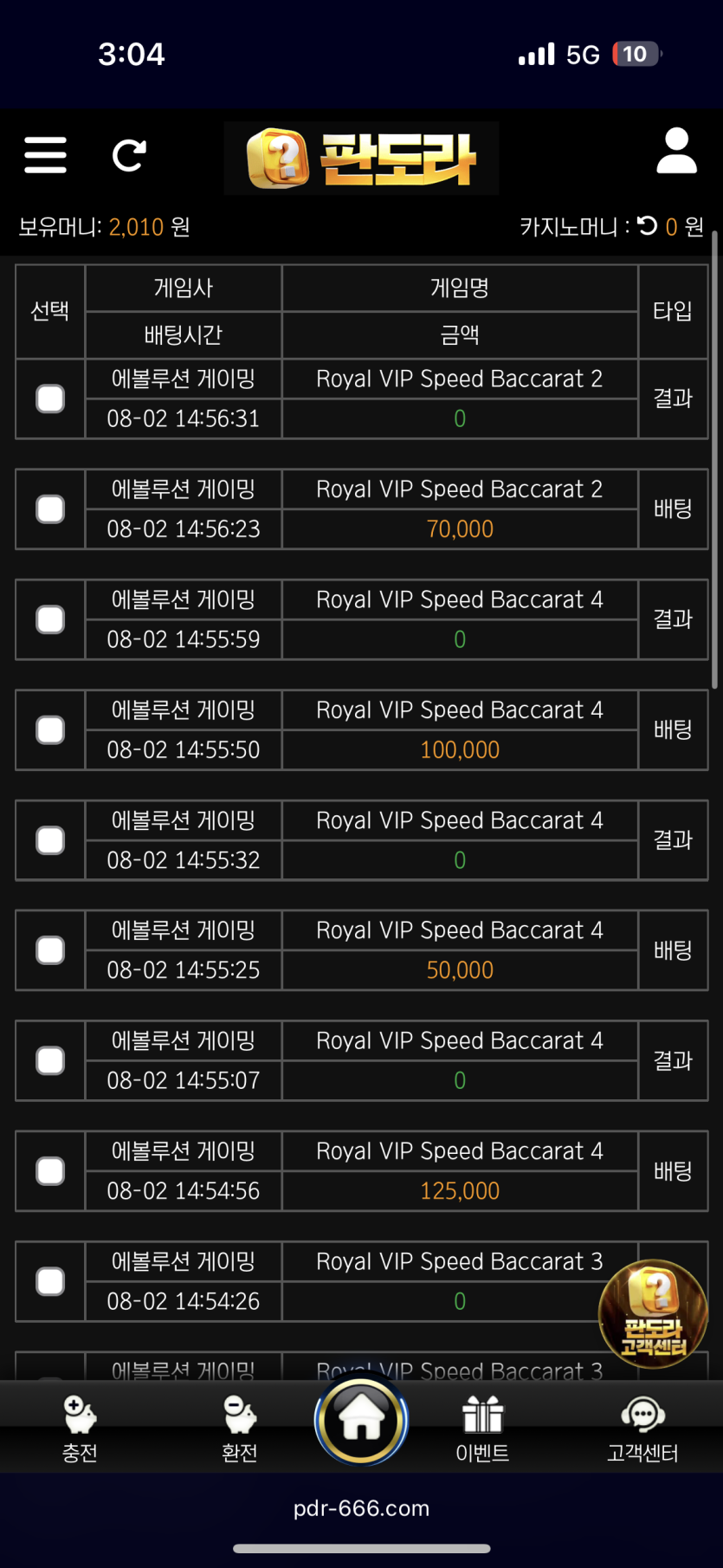Select the 50,000 bet row checkbox

coord(50,950)
